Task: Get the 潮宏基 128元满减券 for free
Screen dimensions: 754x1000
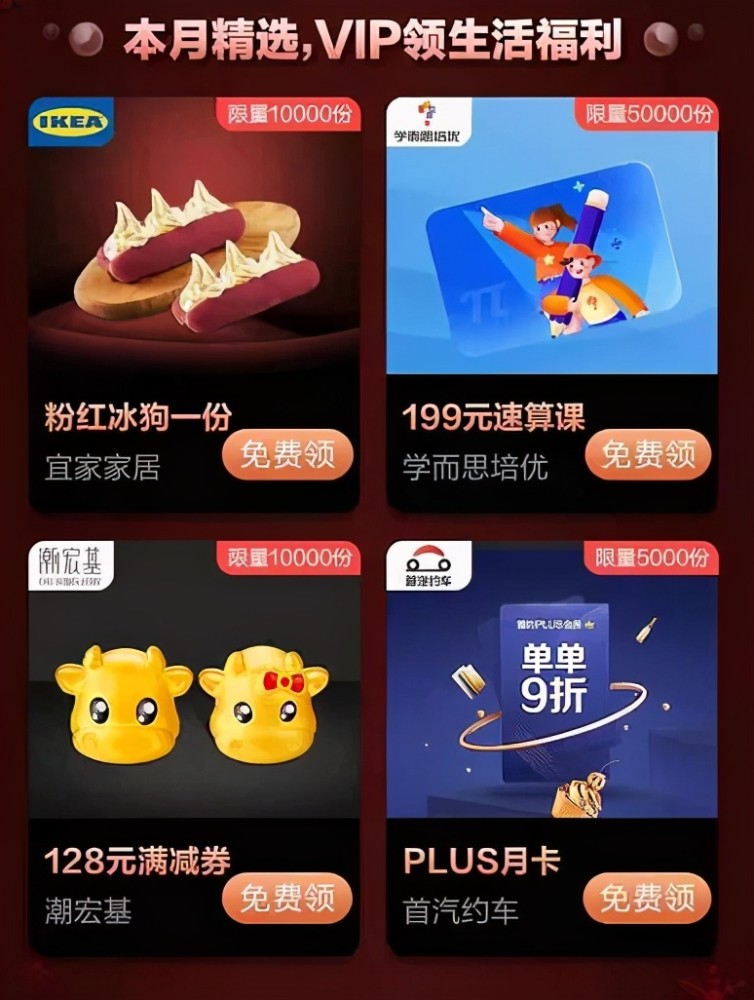Action: coord(289,899)
